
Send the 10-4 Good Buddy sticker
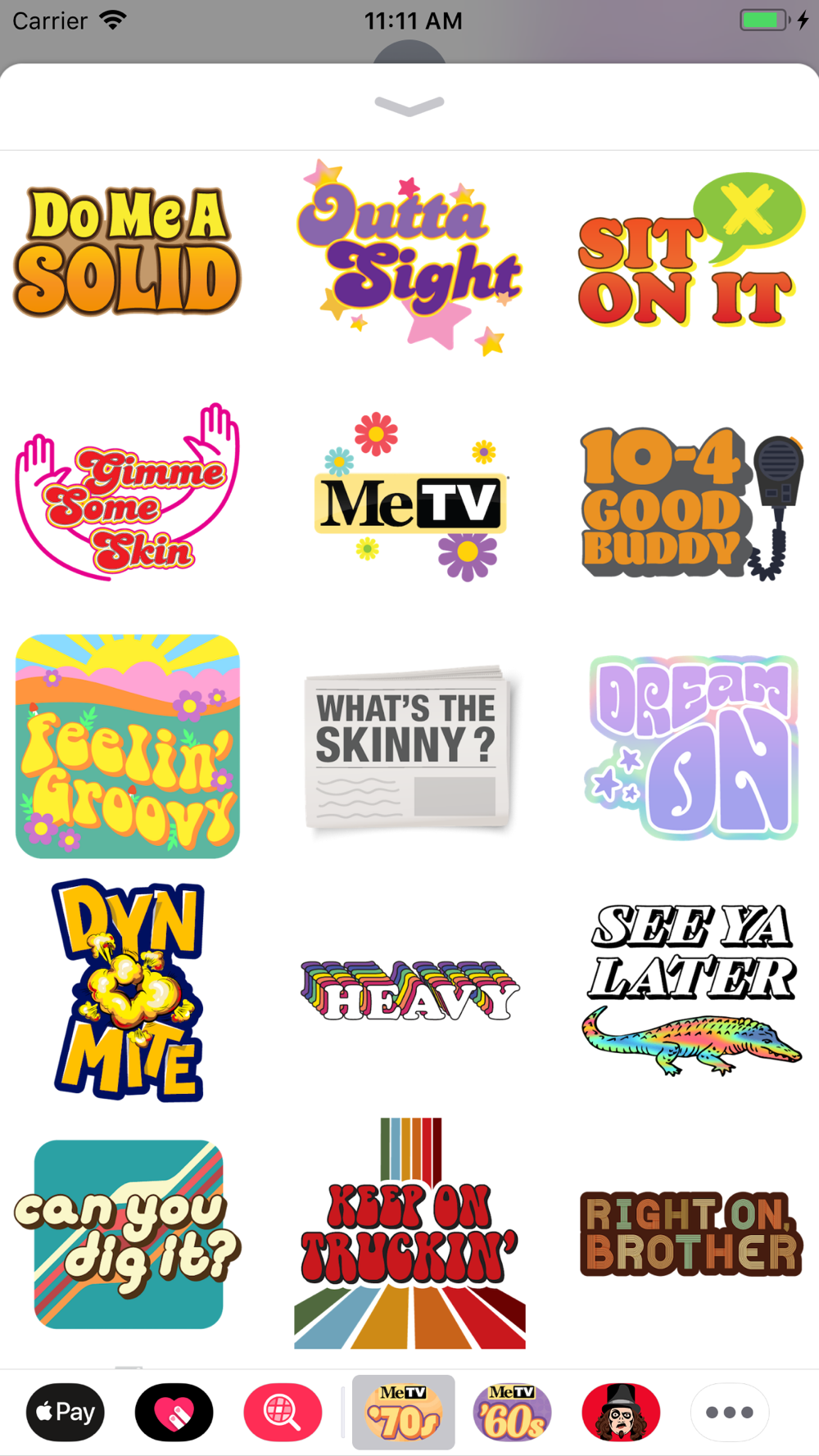691,502
